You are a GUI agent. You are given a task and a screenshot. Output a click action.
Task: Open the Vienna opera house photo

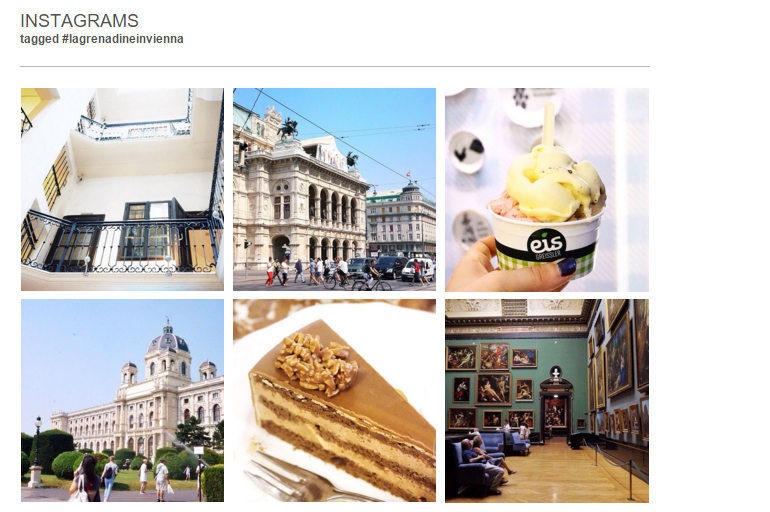(334, 189)
